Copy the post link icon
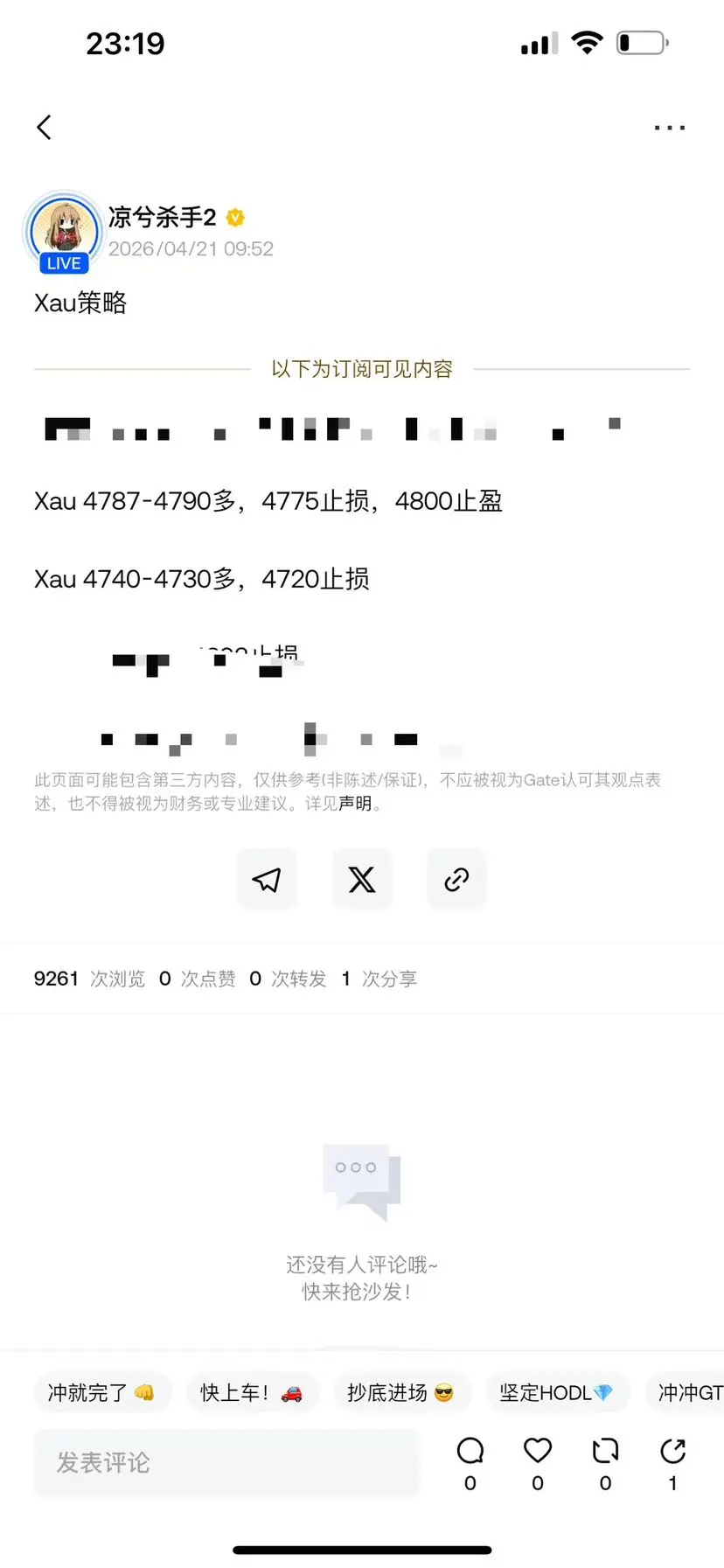724x1568 pixels. (456, 879)
